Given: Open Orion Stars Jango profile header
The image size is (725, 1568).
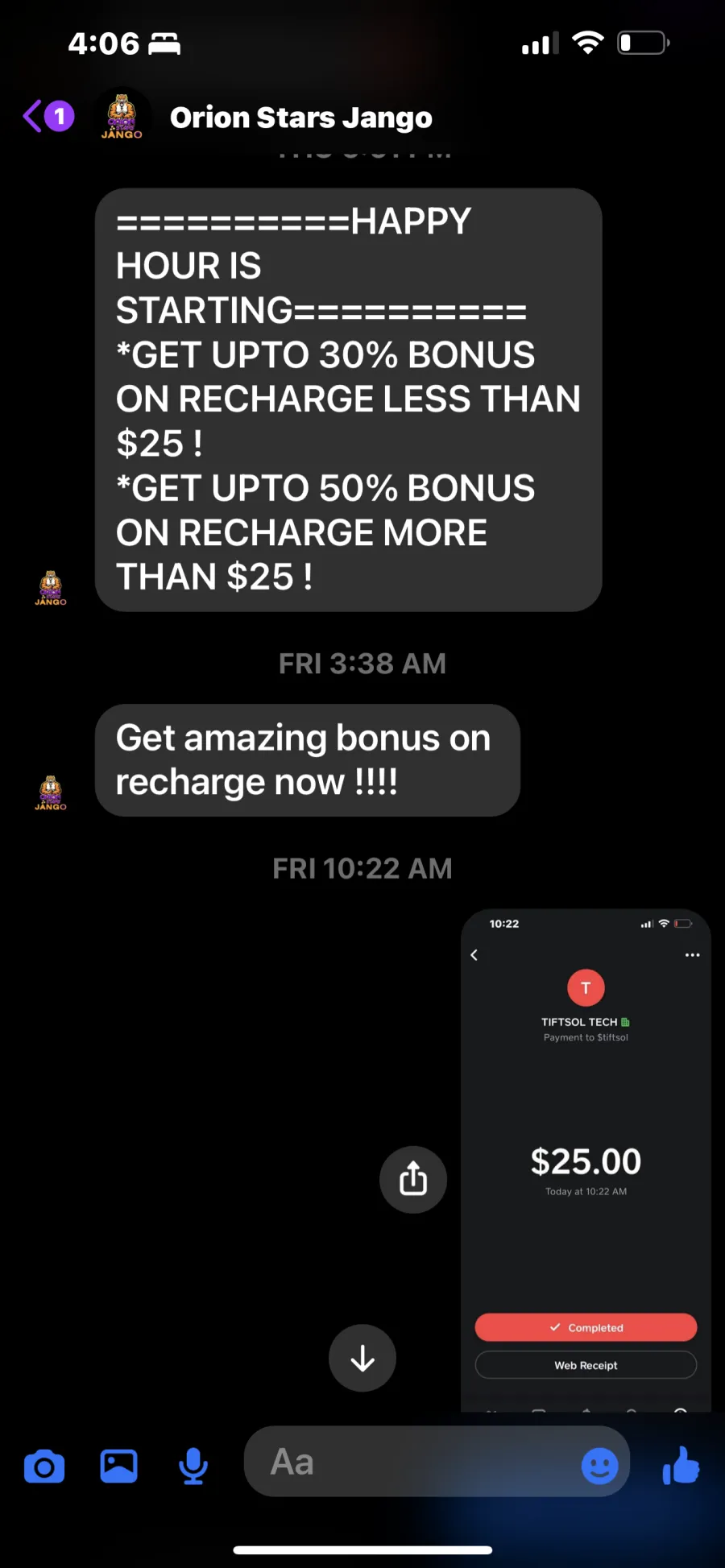Looking at the screenshot, I should [300, 118].
